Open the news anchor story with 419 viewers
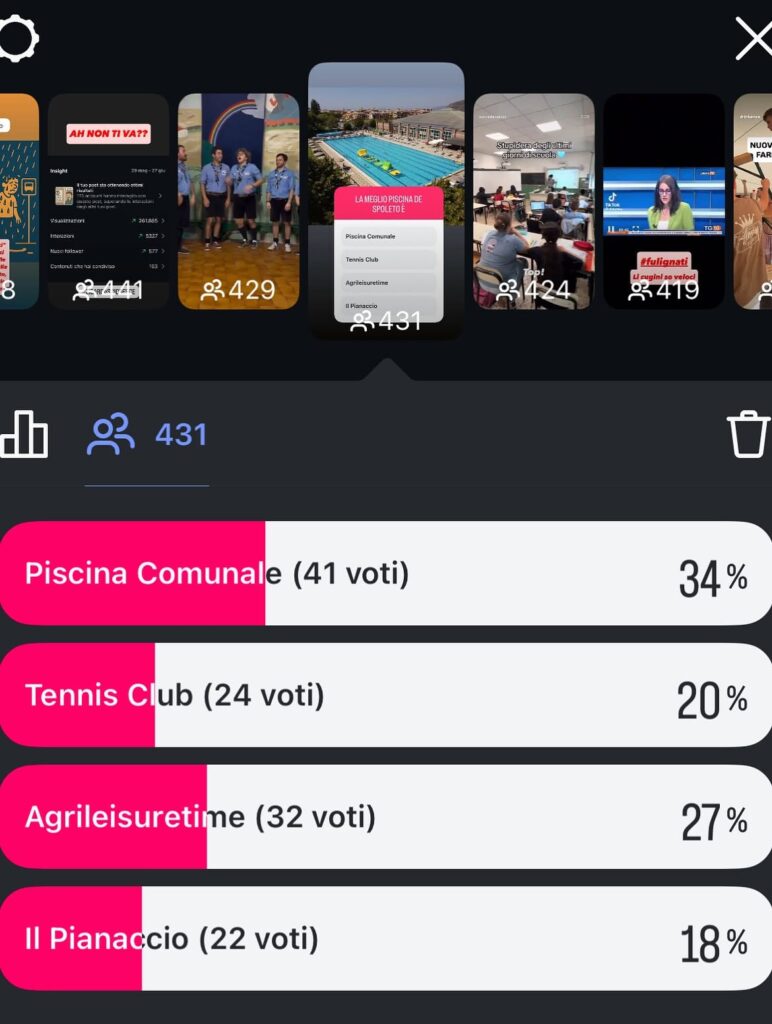 tap(663, 200)
